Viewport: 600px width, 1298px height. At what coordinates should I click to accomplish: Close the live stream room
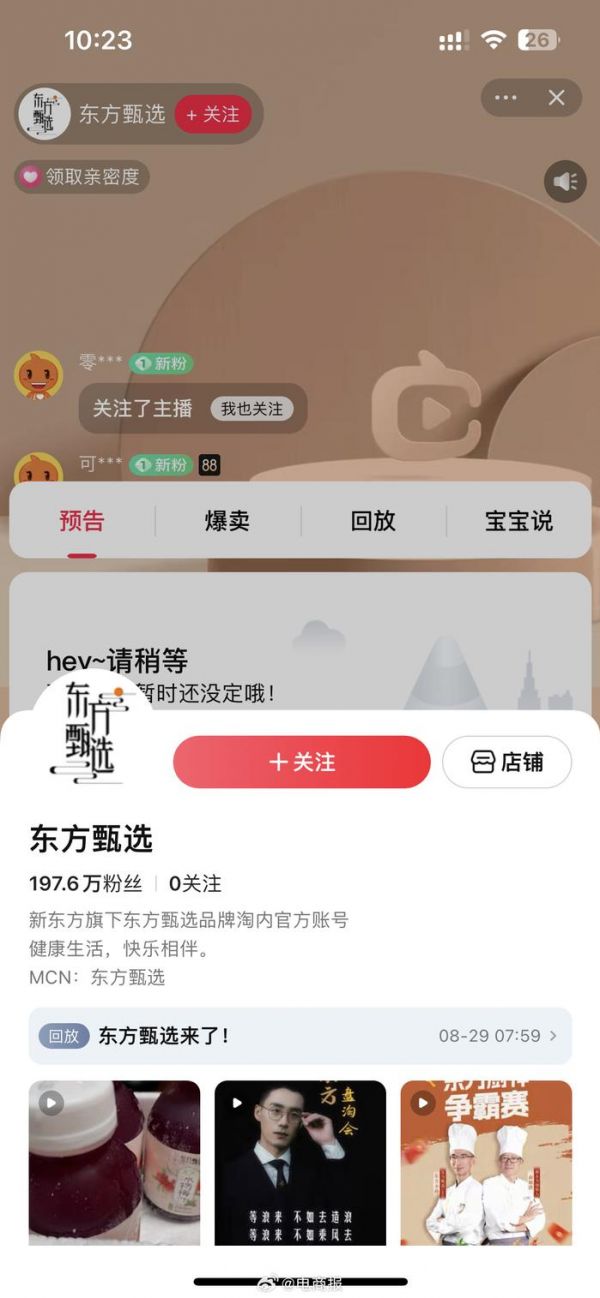coord(557,98)
